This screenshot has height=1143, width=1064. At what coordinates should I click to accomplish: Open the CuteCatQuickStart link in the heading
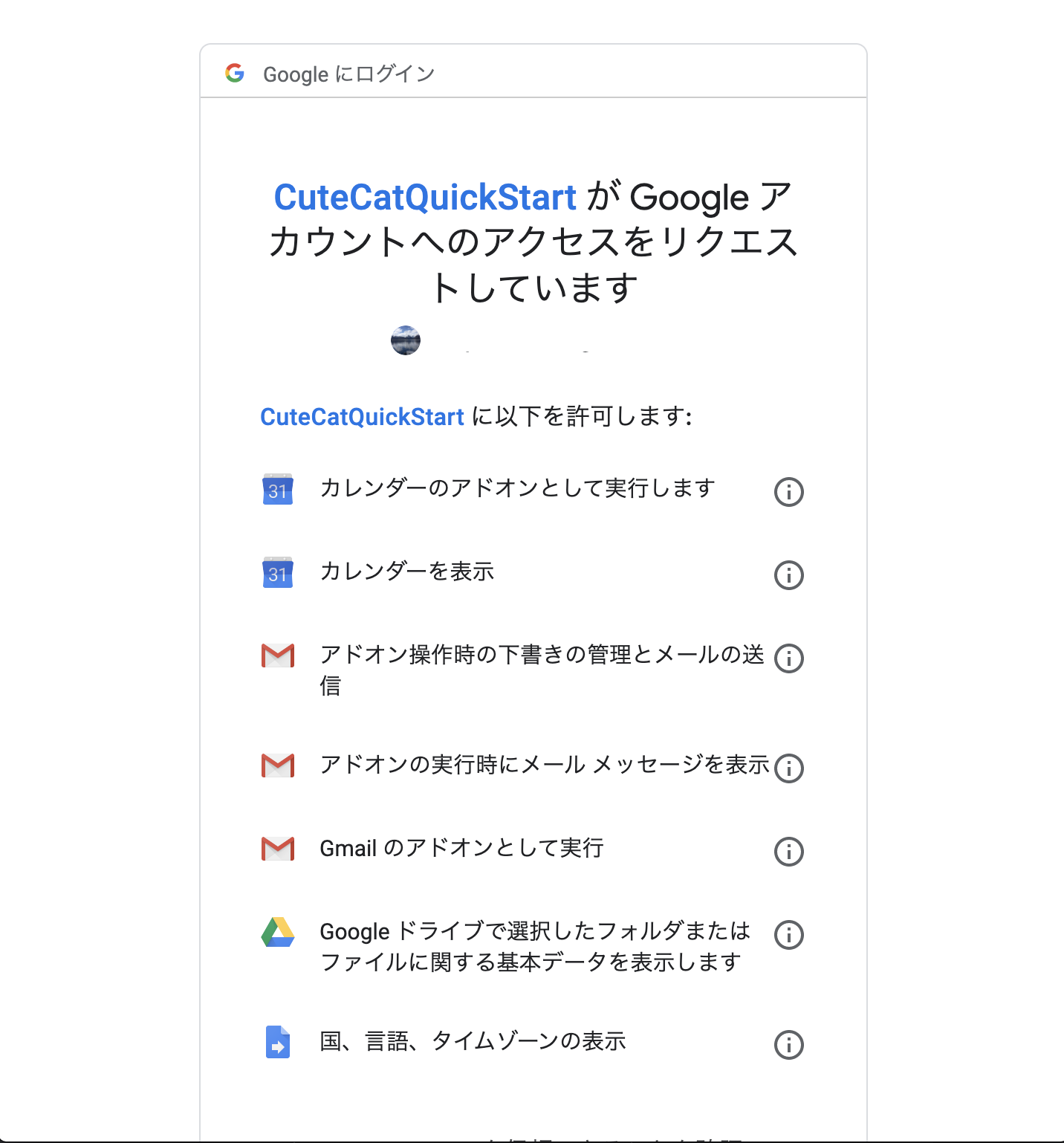pyautogui.click(x=424, y=197)
